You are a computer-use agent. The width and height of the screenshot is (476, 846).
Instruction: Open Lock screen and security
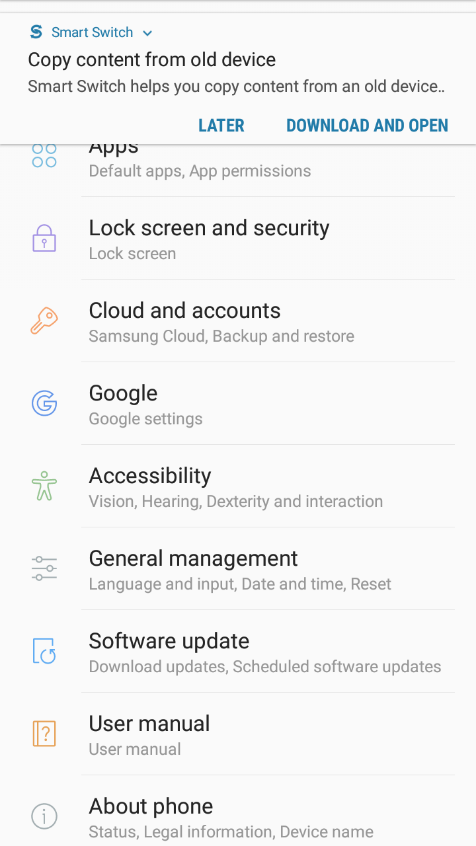(x=238, y=238)
